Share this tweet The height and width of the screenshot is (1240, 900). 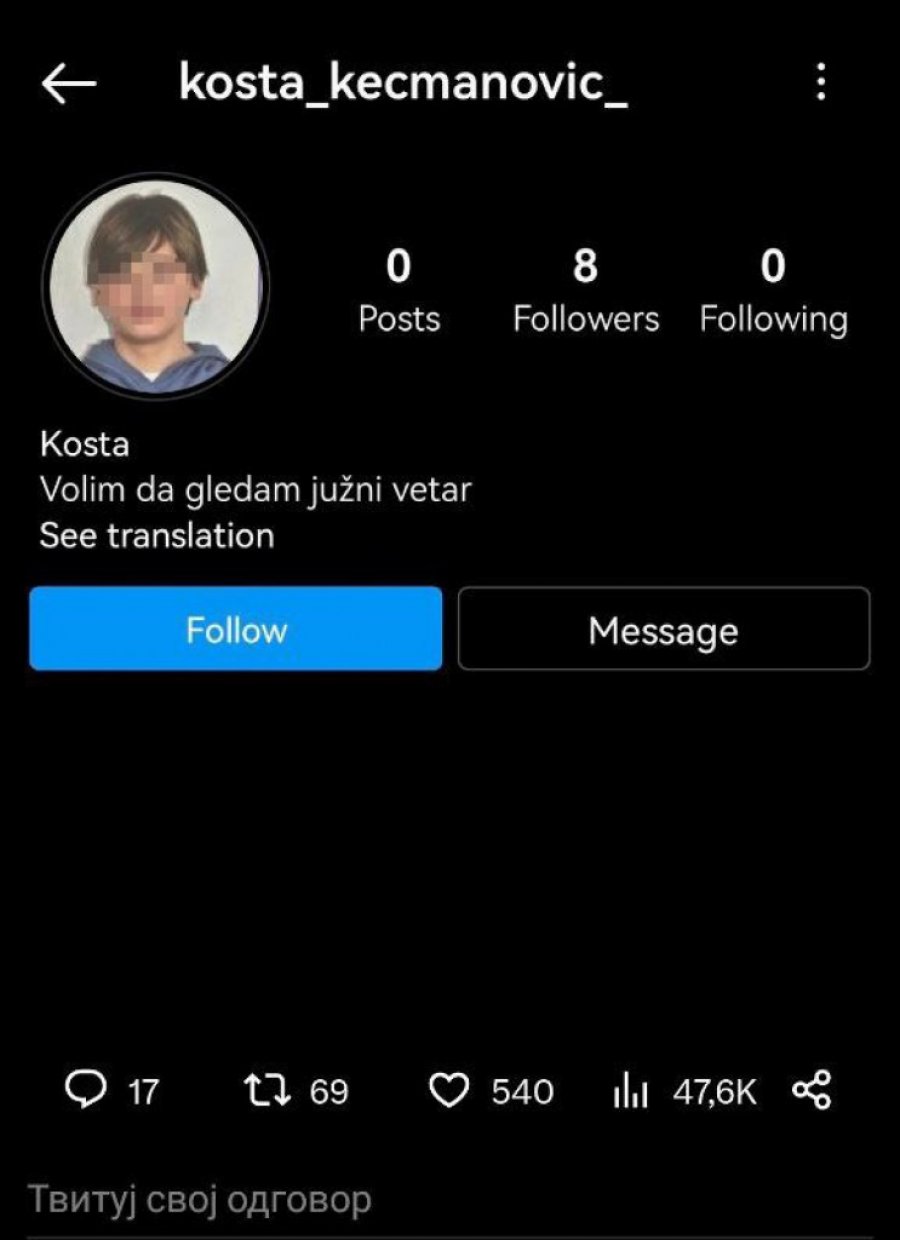(811, 1090)
